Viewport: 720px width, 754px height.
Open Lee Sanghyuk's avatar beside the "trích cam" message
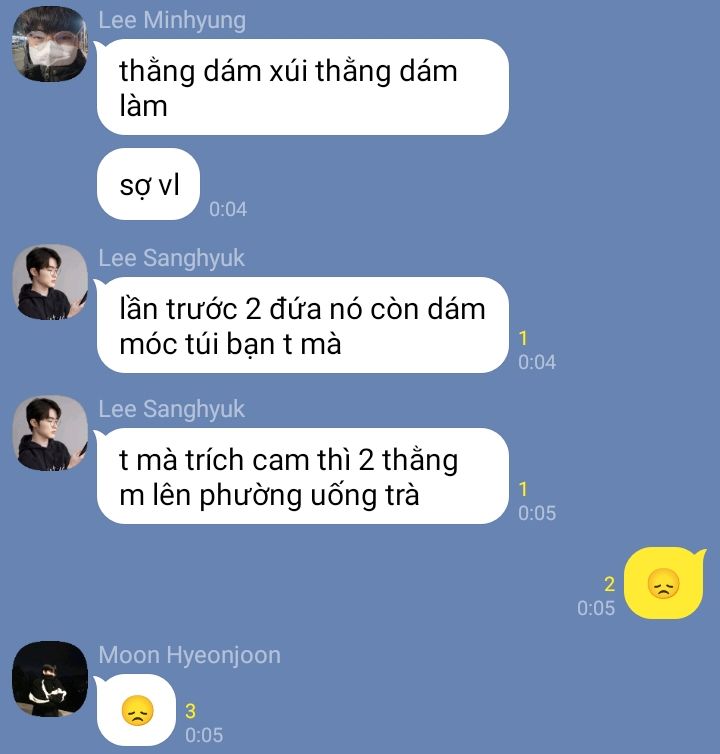pos(49,433)
